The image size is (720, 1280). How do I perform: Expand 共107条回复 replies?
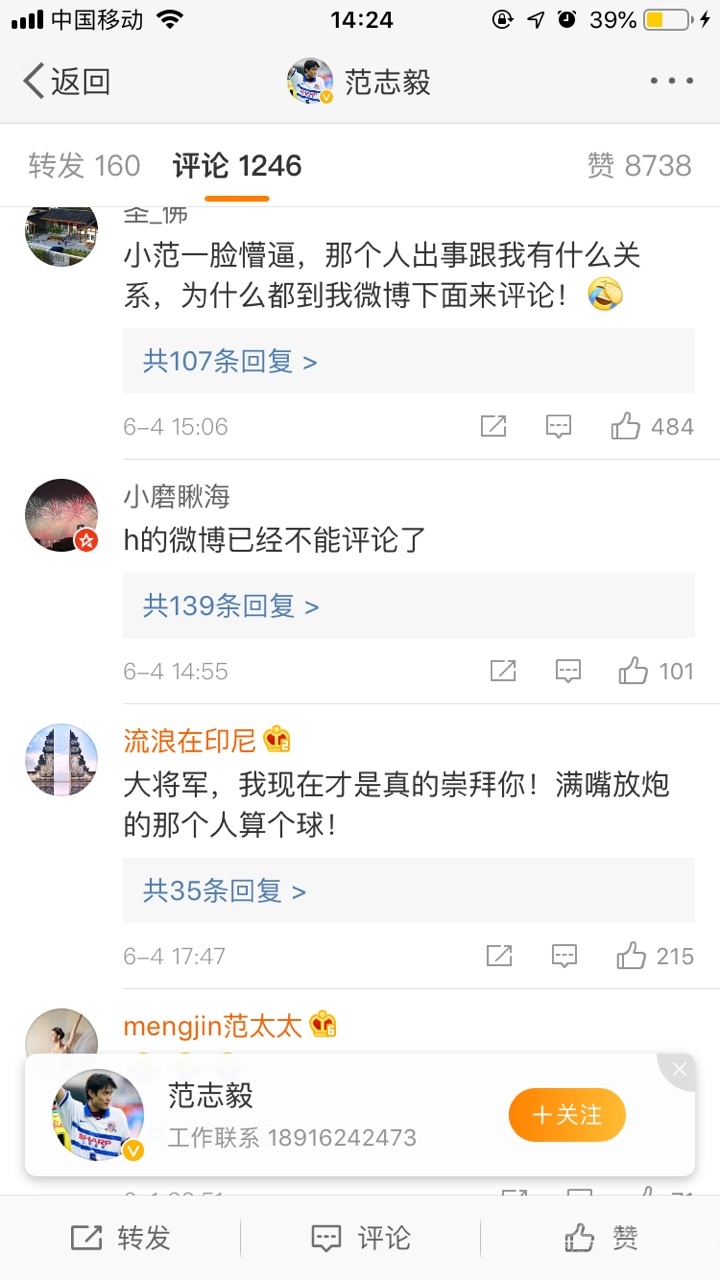tap(230, 361)
